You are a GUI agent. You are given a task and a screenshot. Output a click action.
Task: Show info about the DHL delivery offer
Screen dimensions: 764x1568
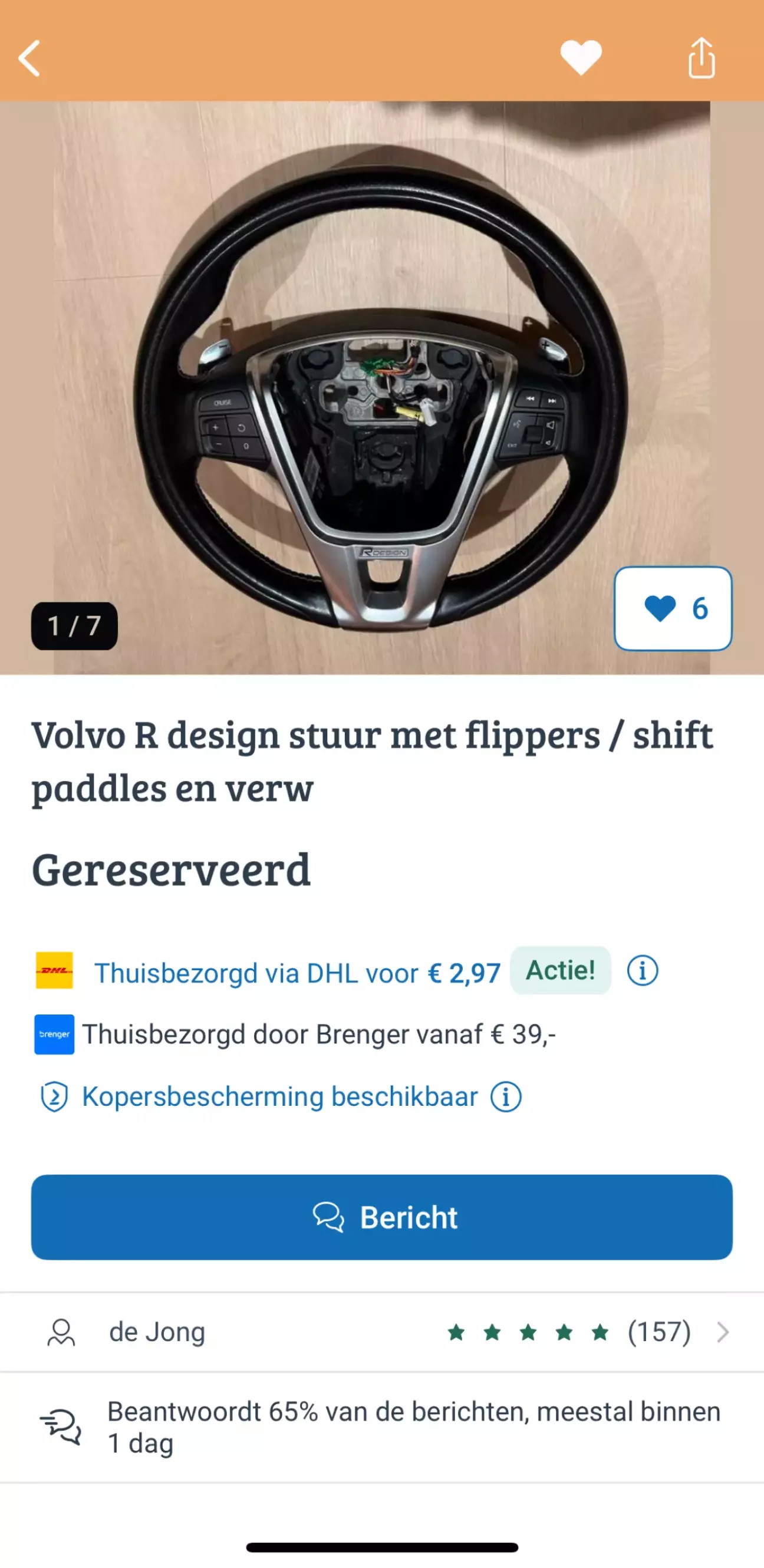(x=642, y=970)
